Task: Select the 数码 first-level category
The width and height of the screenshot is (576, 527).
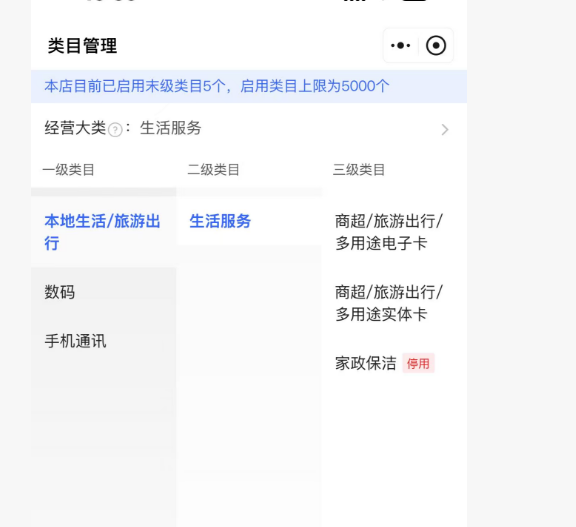Action: pyautogui.click(x=103, y=292)
